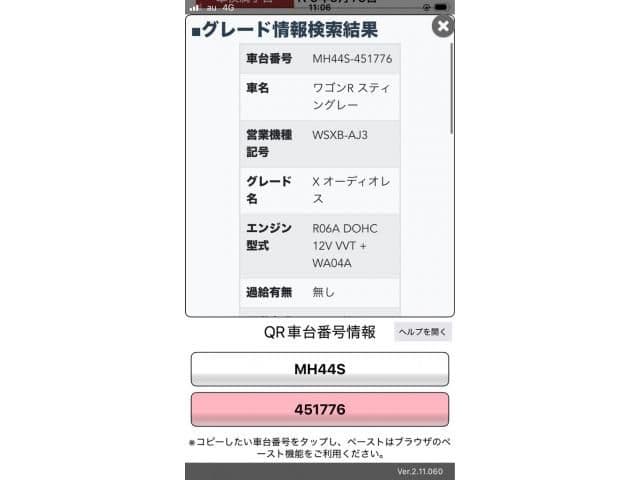Copy the MH44S chassis model code

(x=319, y=369)
